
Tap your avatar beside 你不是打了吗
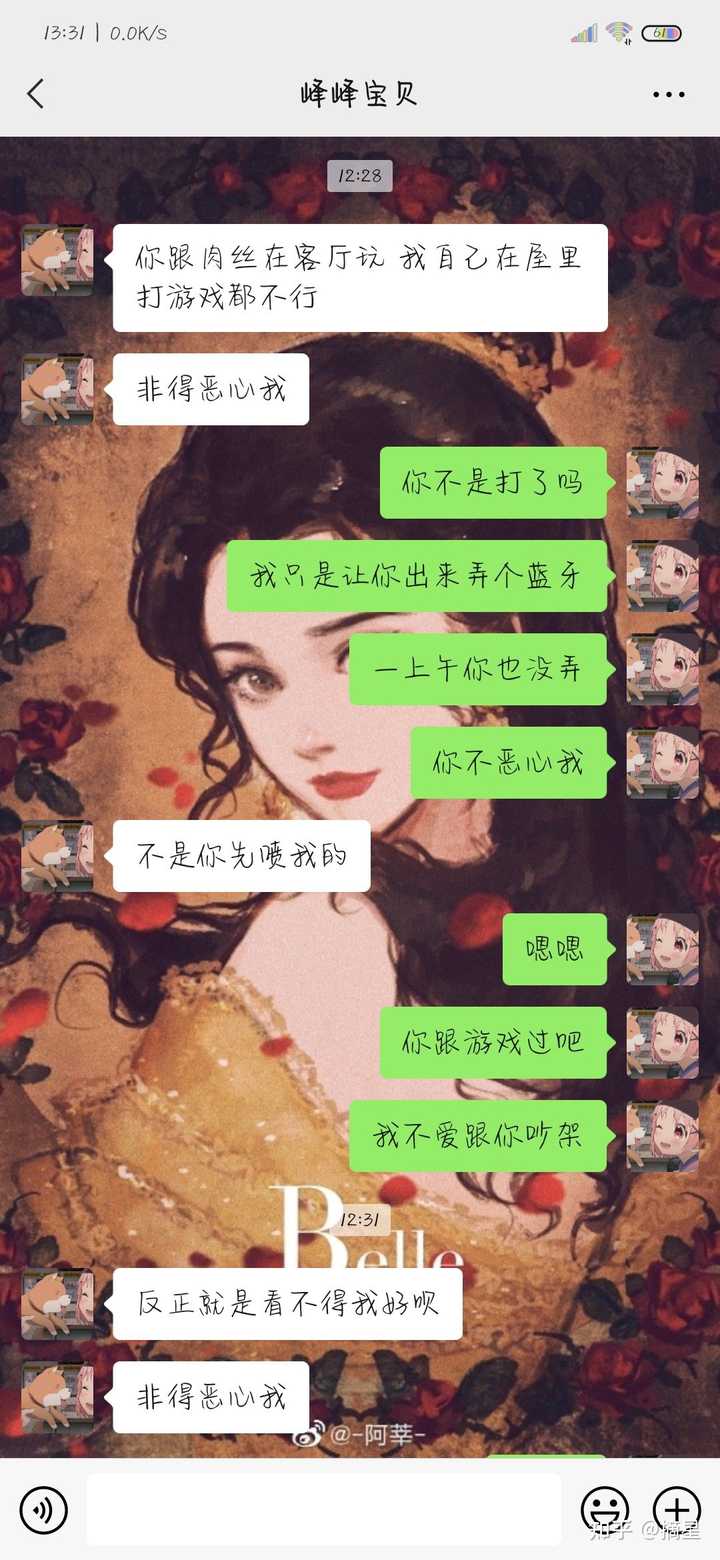(662, 483)
